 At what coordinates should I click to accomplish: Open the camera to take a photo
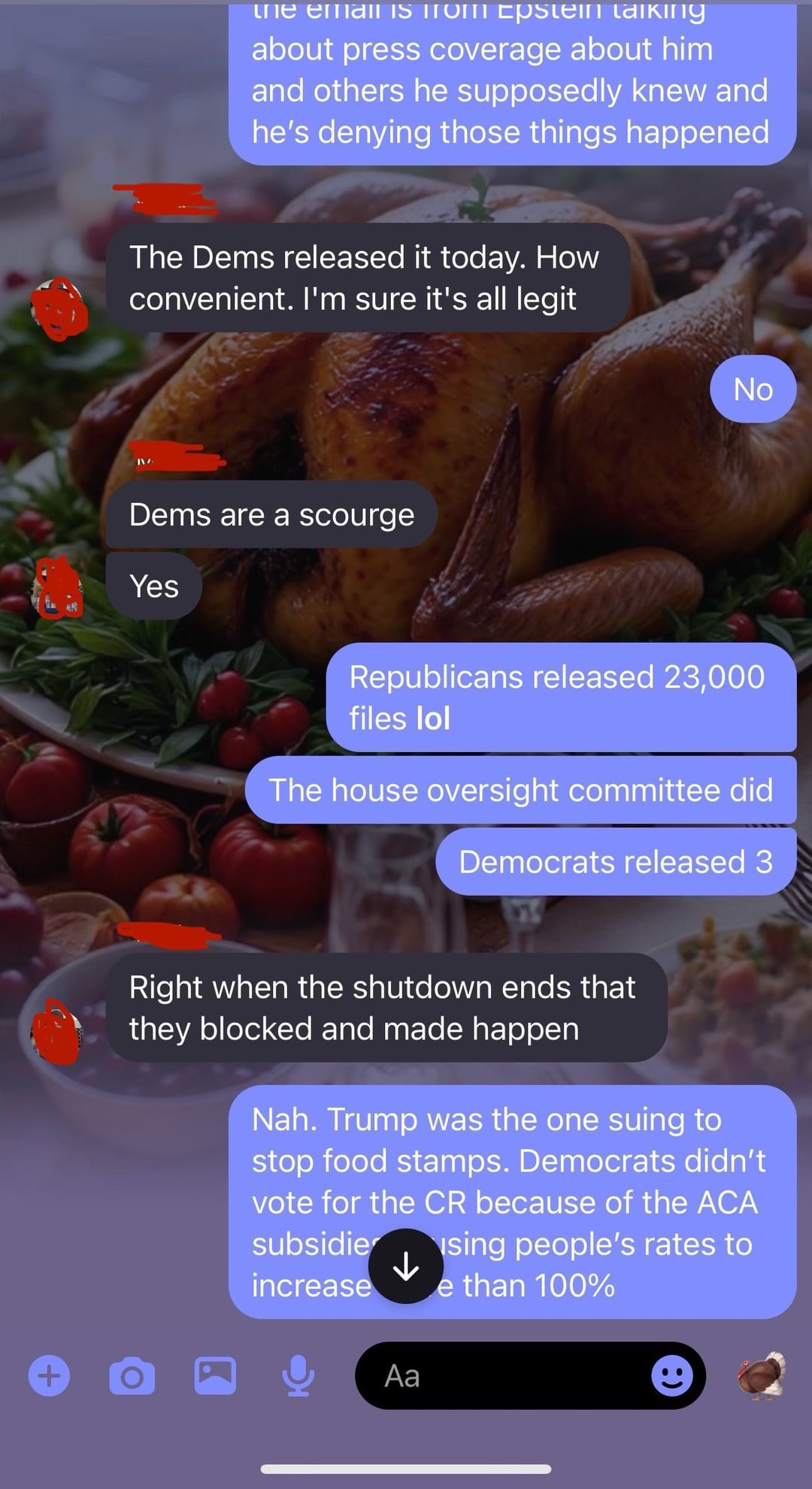coord(132,1376)
